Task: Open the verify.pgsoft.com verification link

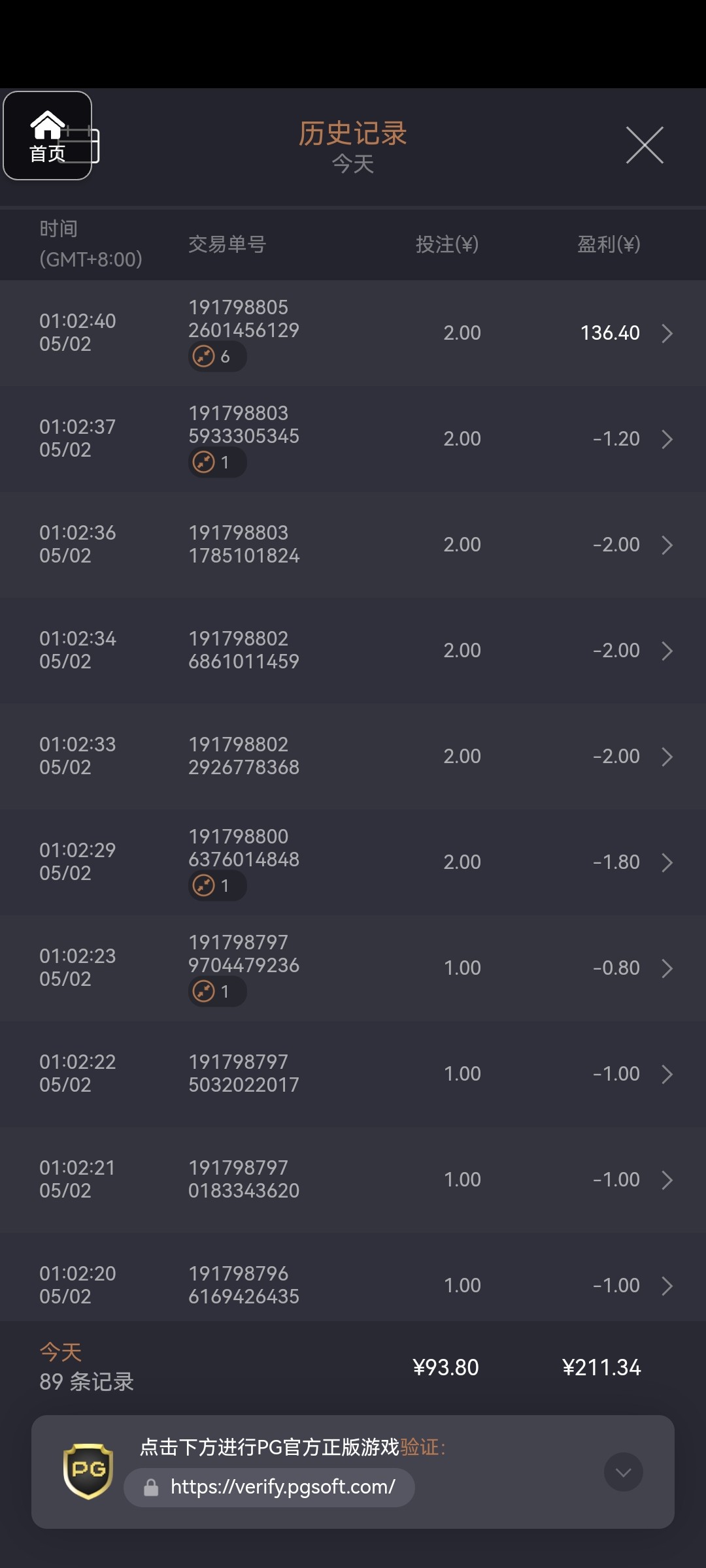Action: pyautogui.click(x=269, y=1488)
